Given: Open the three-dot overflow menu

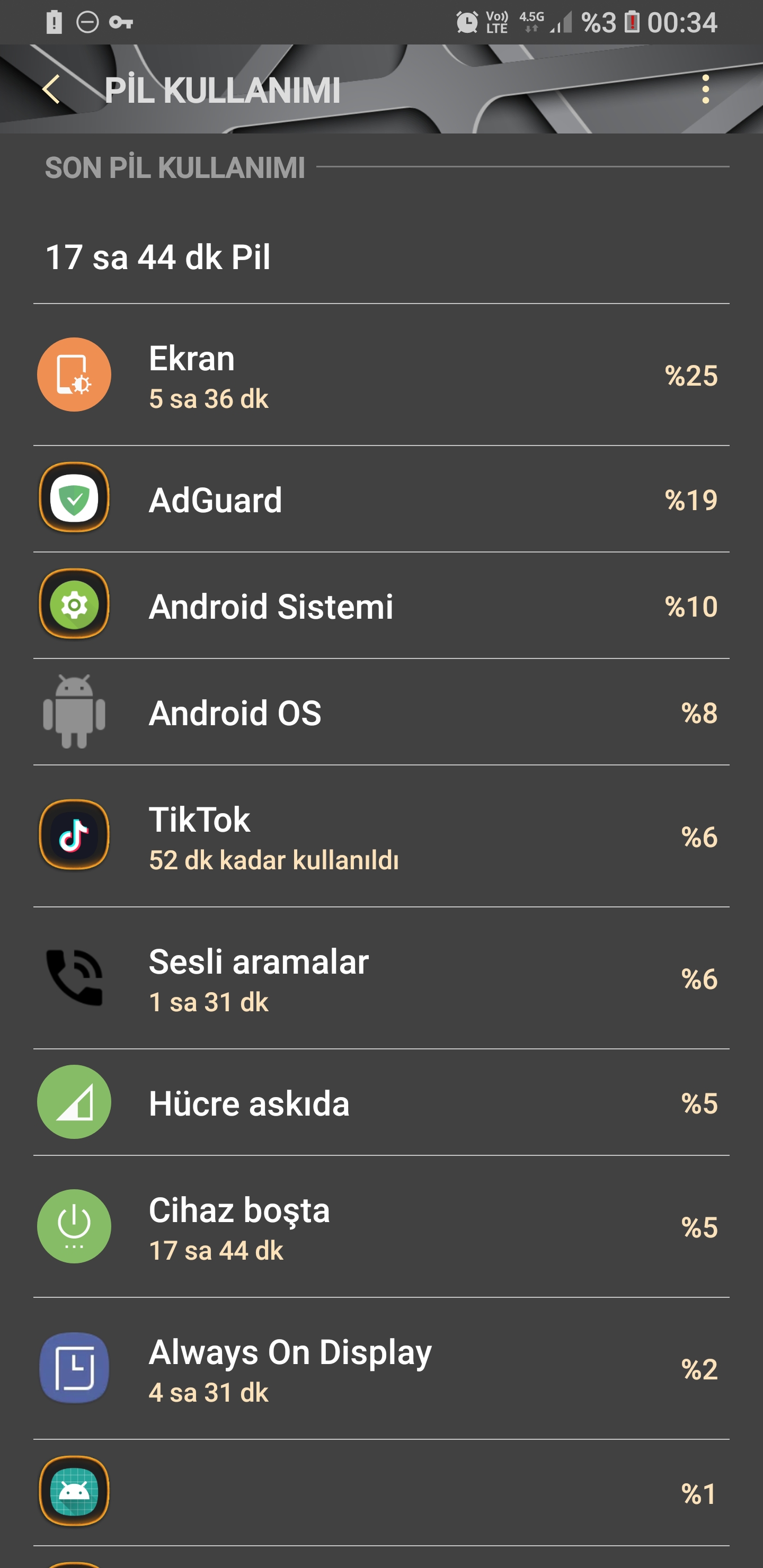Looking at the screenshot, I should point(705,90).
